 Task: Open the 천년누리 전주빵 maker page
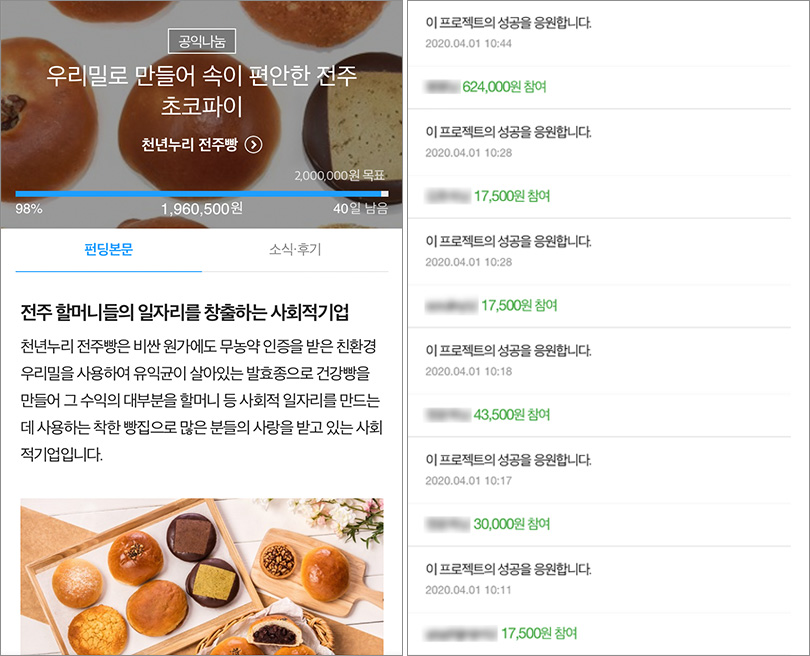[201, 145]
